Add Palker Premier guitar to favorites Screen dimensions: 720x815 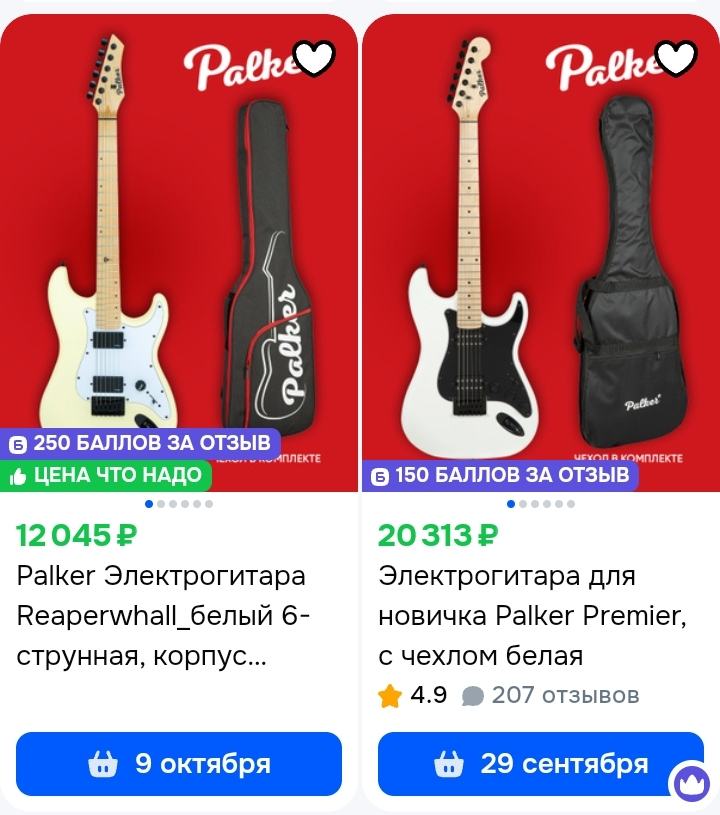click(x=677, y=58)
